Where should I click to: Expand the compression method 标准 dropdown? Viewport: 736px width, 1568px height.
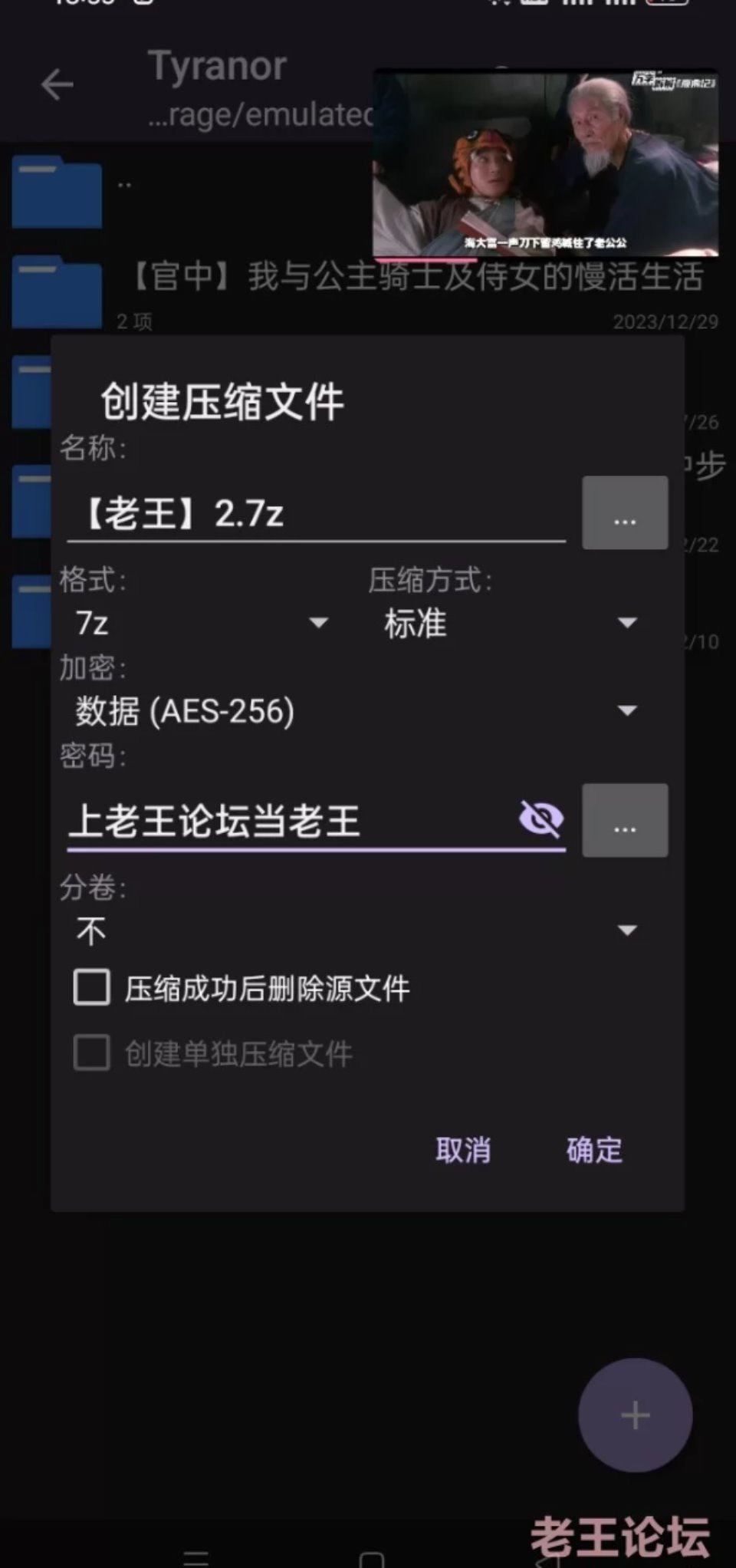510,623
